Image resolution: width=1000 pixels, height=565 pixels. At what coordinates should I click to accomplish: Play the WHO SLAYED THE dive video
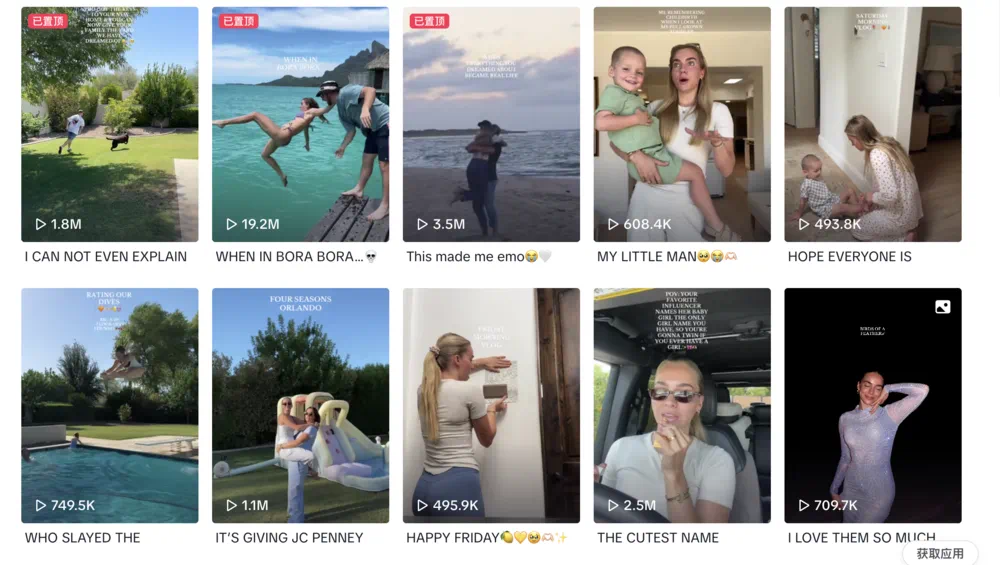coord(110,405)
